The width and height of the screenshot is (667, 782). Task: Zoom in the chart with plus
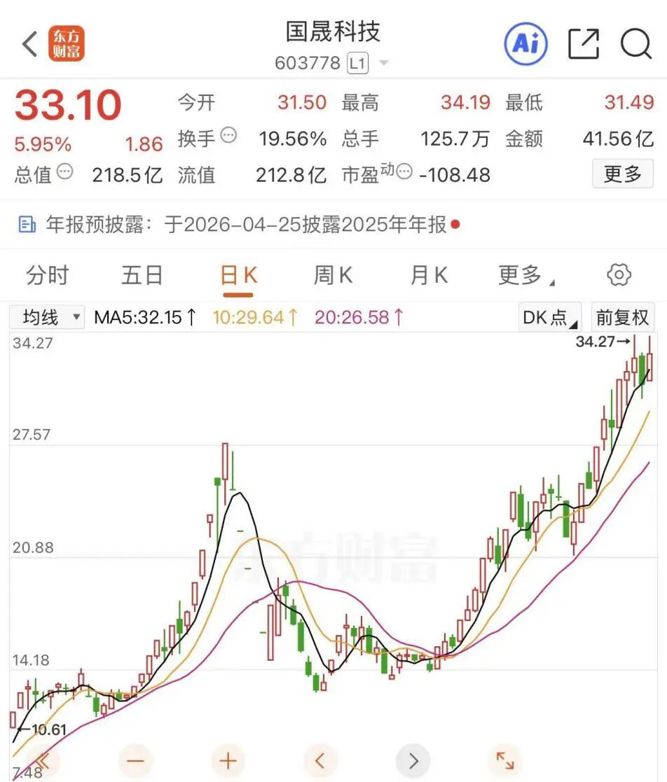[228, 759]
